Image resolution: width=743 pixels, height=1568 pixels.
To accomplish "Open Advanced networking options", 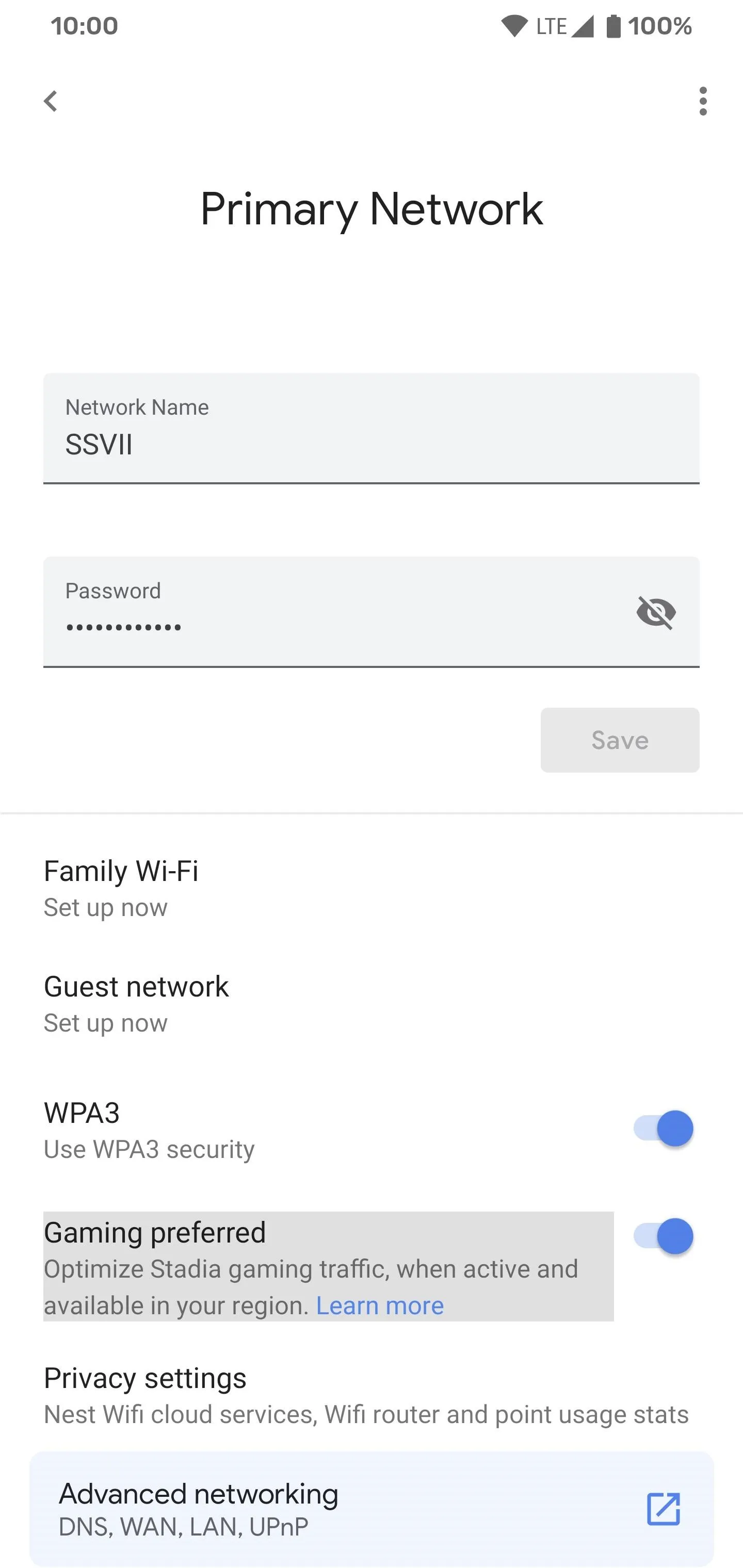I will pyautogui.click(x=371, y=1508).
